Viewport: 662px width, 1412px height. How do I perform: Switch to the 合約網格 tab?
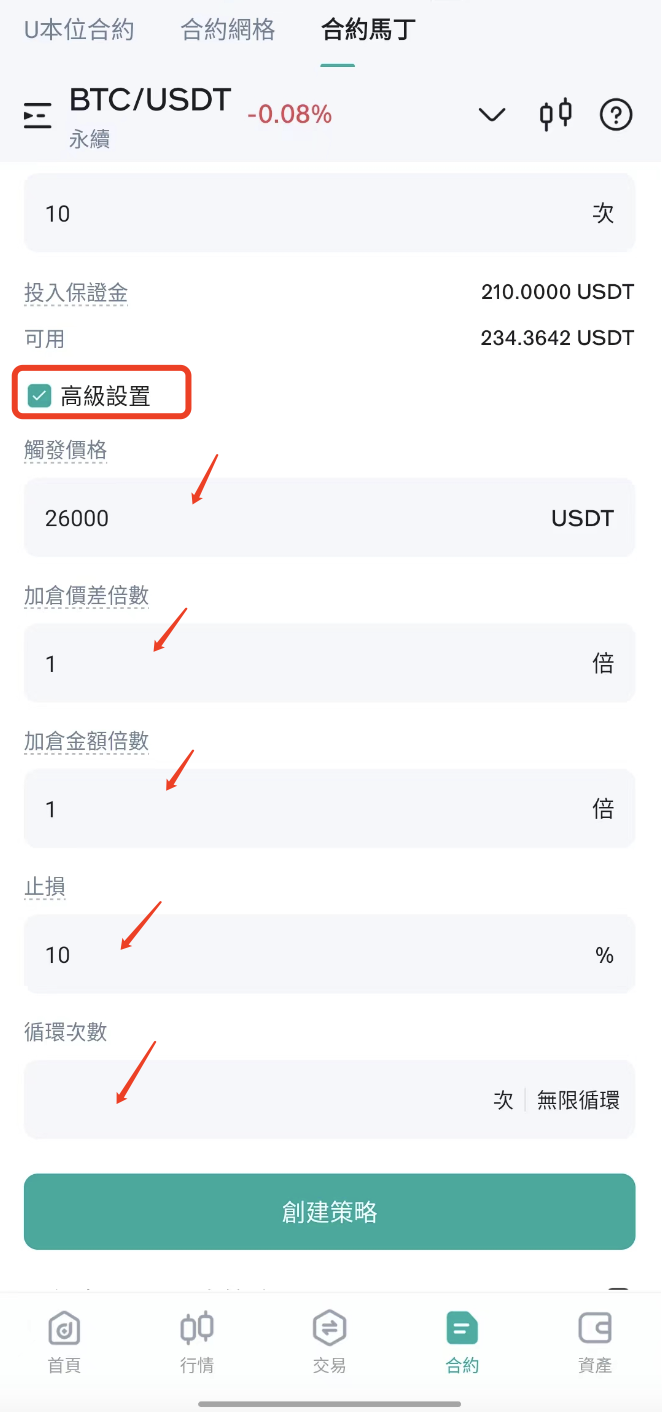click(228, 30)
